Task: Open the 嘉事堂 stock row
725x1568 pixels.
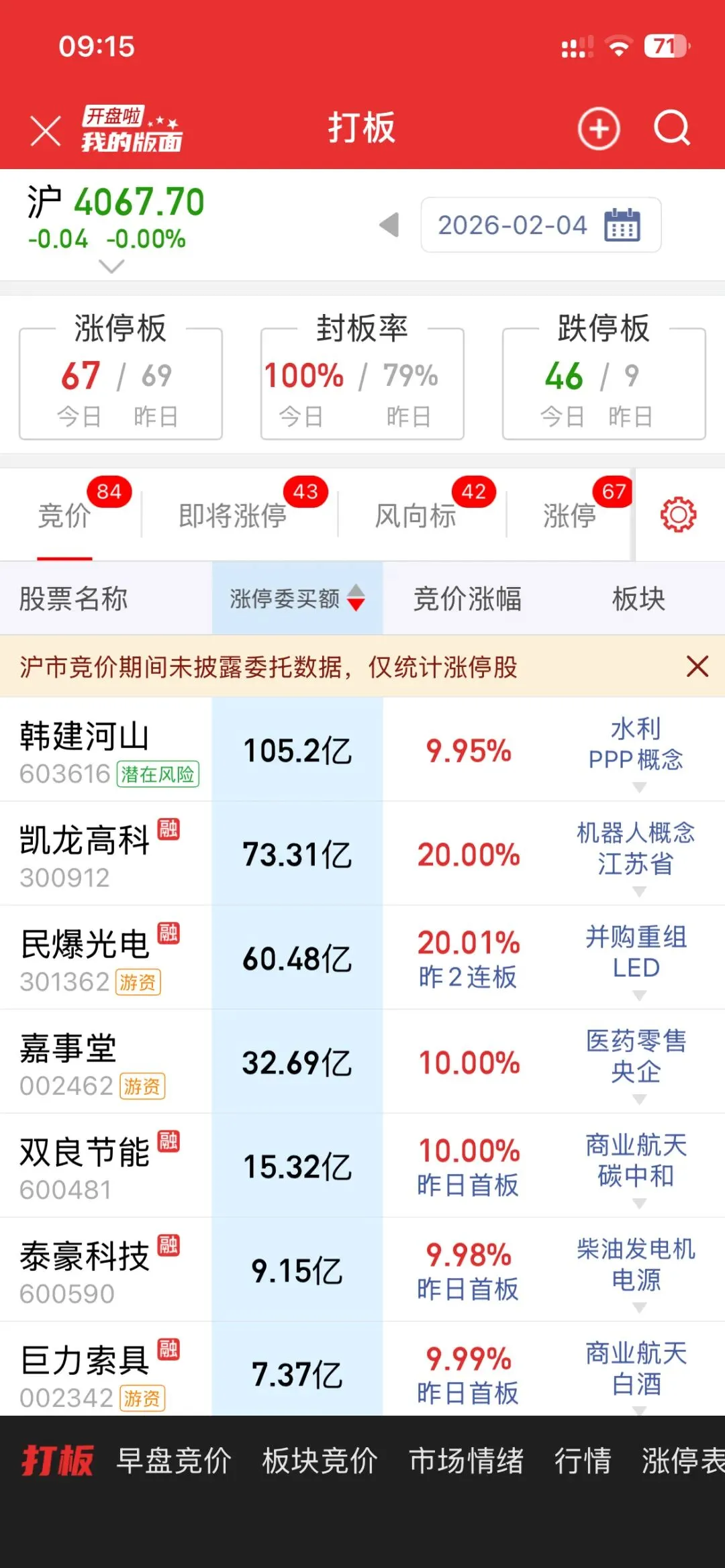Action: (x=362, y=1061)
